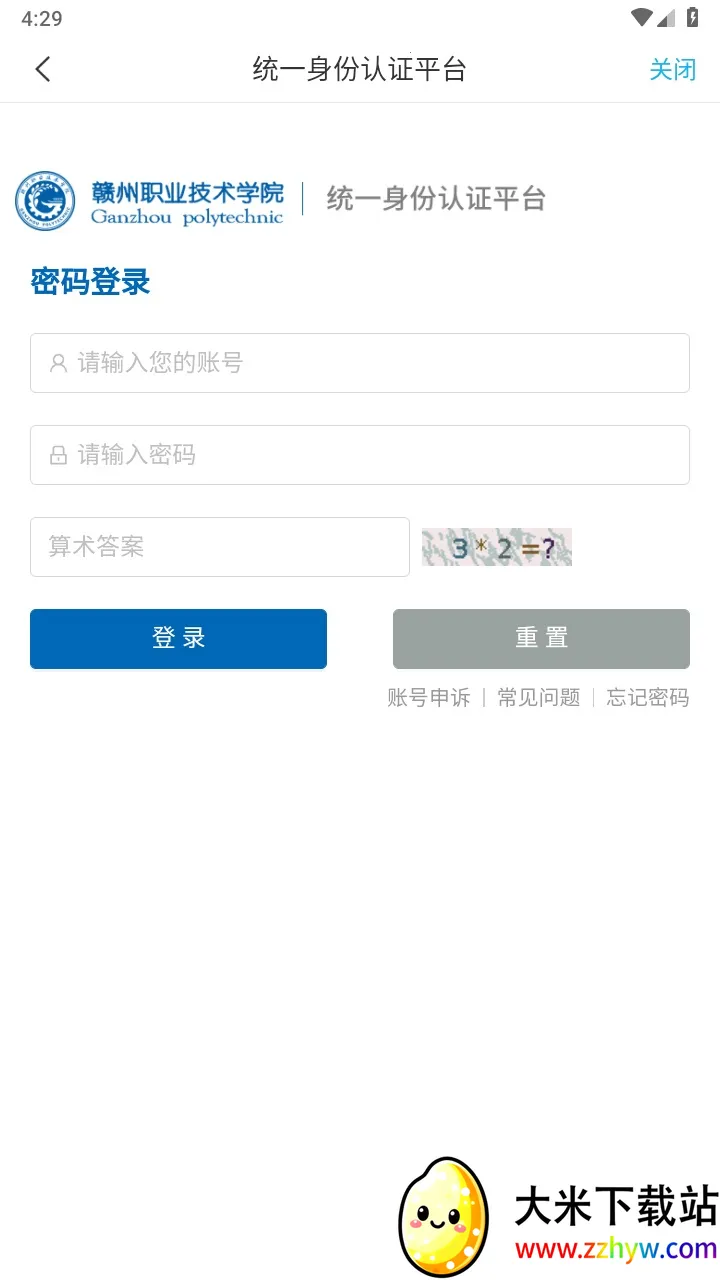
Task: Click the 算术答案 captcha answer field
Action: (220, 547)
